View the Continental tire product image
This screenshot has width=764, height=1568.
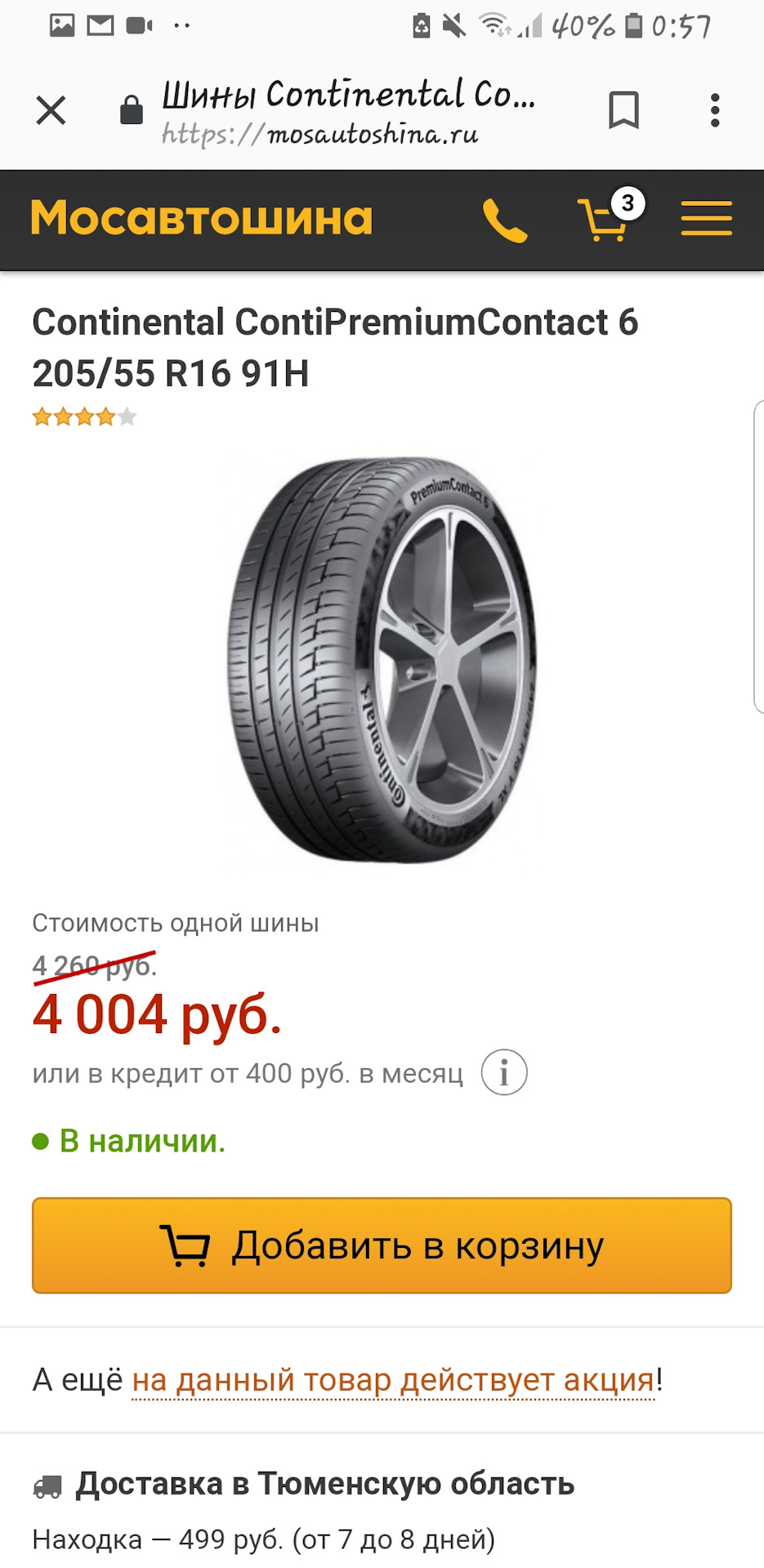[382, 659]
